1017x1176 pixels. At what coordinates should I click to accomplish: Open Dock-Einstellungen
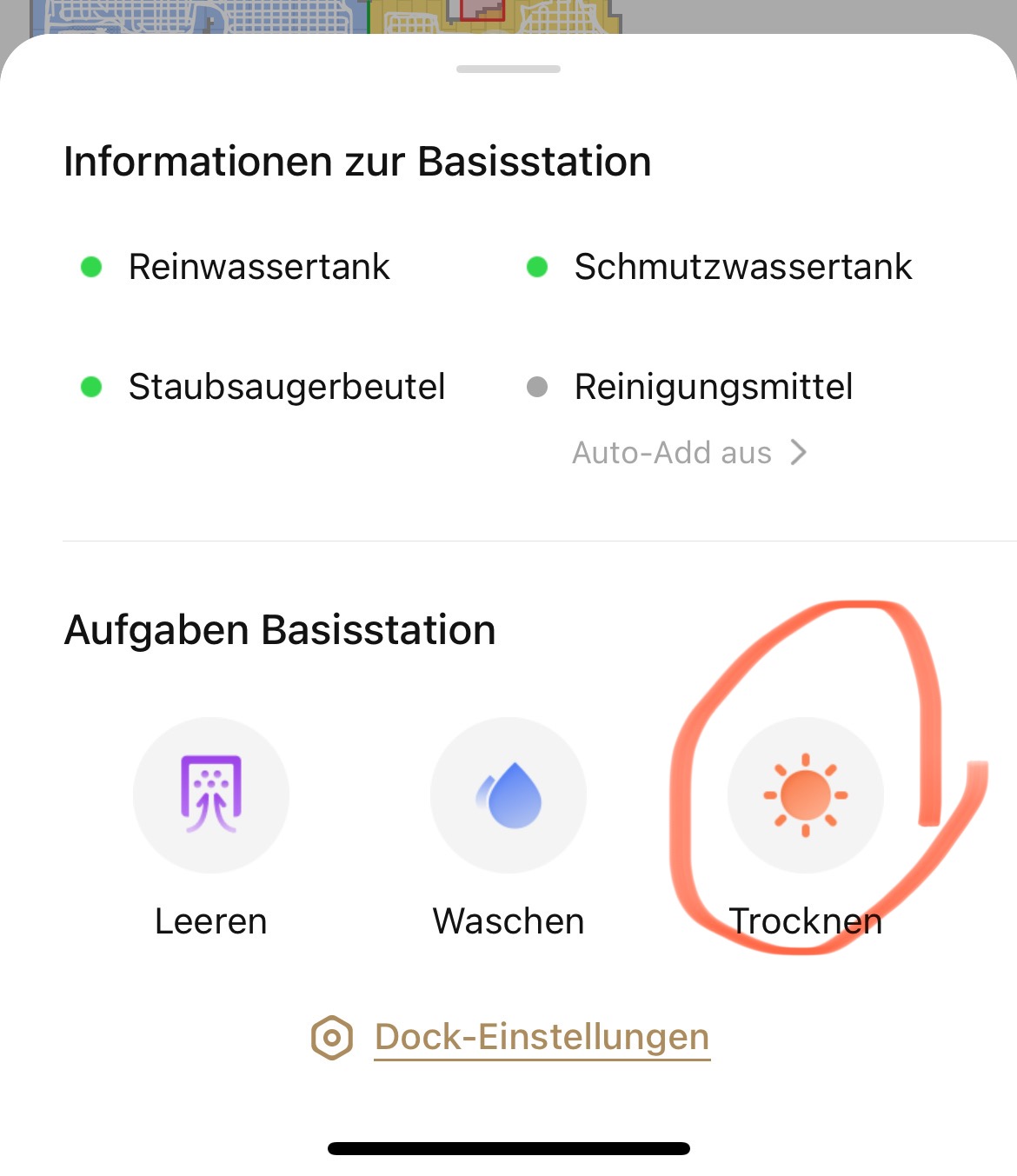[x=541, y=1037]
